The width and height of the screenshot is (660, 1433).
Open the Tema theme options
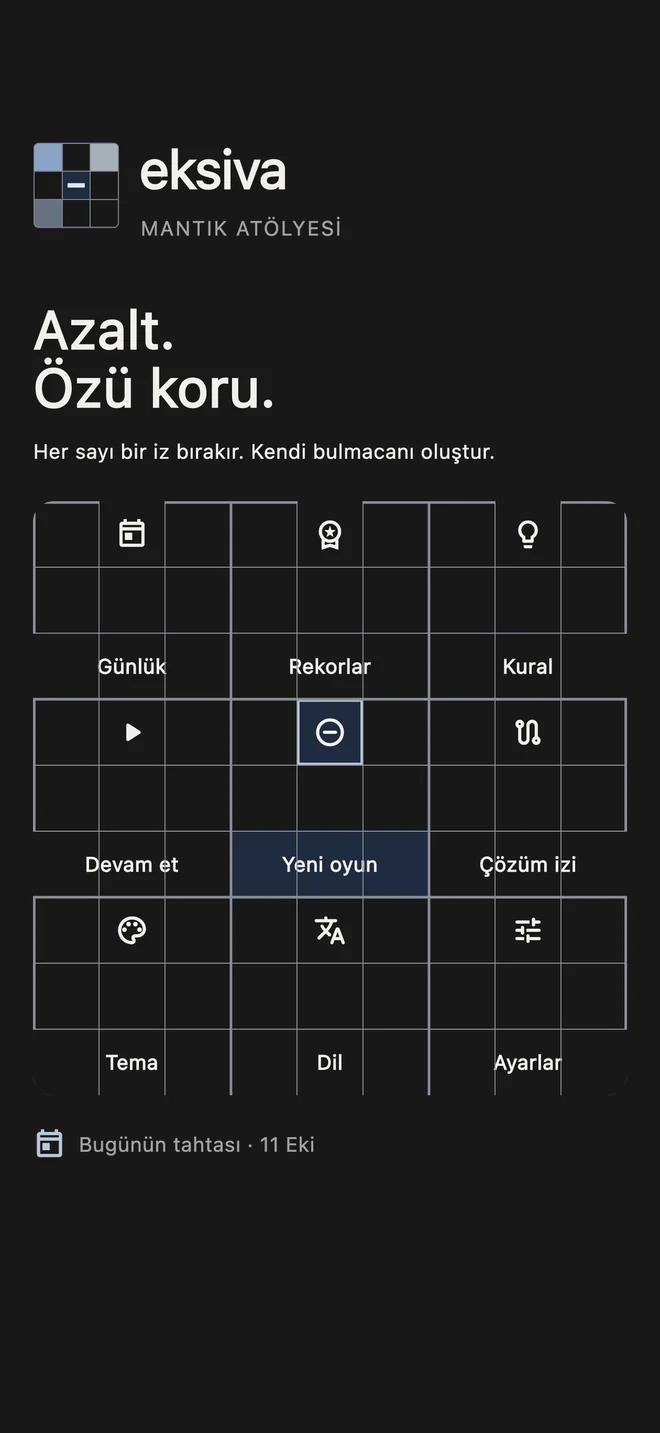(132, 996)
